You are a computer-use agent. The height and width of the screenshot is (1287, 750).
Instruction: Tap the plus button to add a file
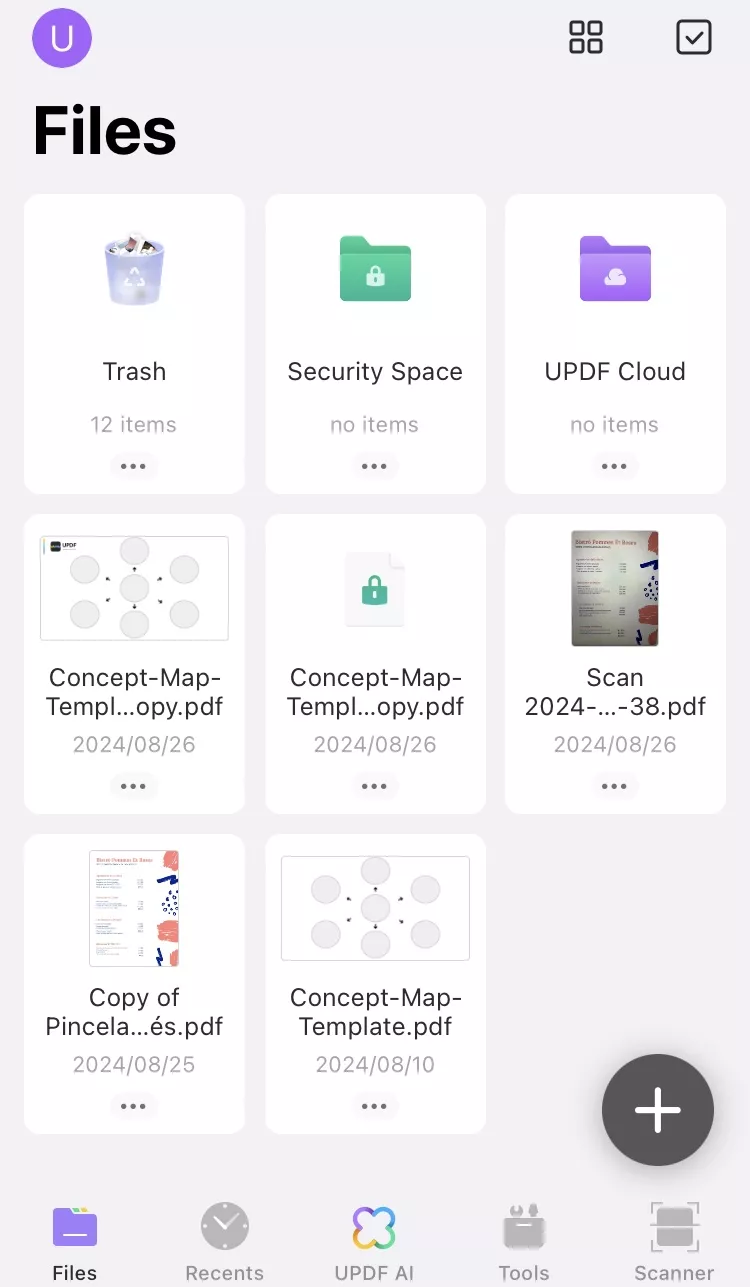point(657,1110)
